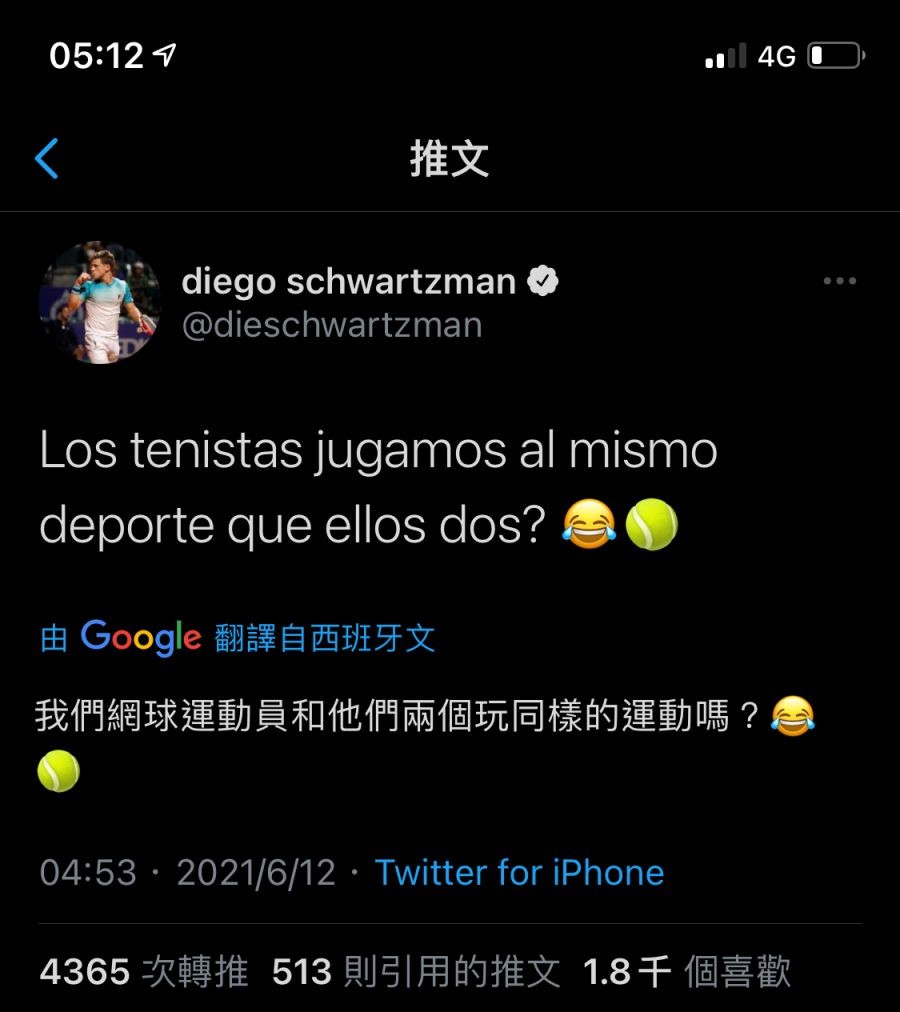Go back with the blue arrow
This screenshot has width=900, height=1012.
point(47,159)
